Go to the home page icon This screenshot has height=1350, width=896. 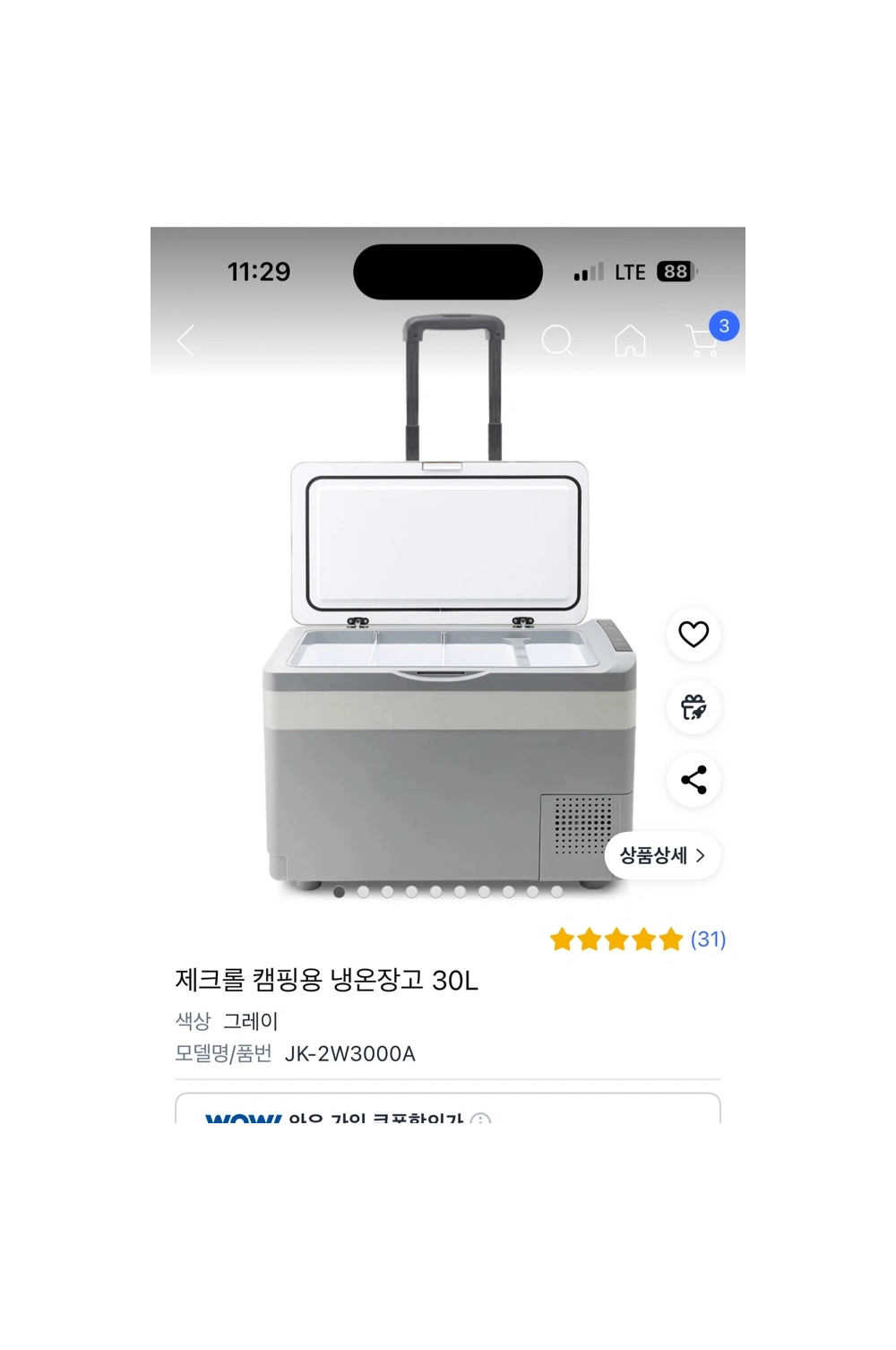pyautogui.click(x=630, y=341)
